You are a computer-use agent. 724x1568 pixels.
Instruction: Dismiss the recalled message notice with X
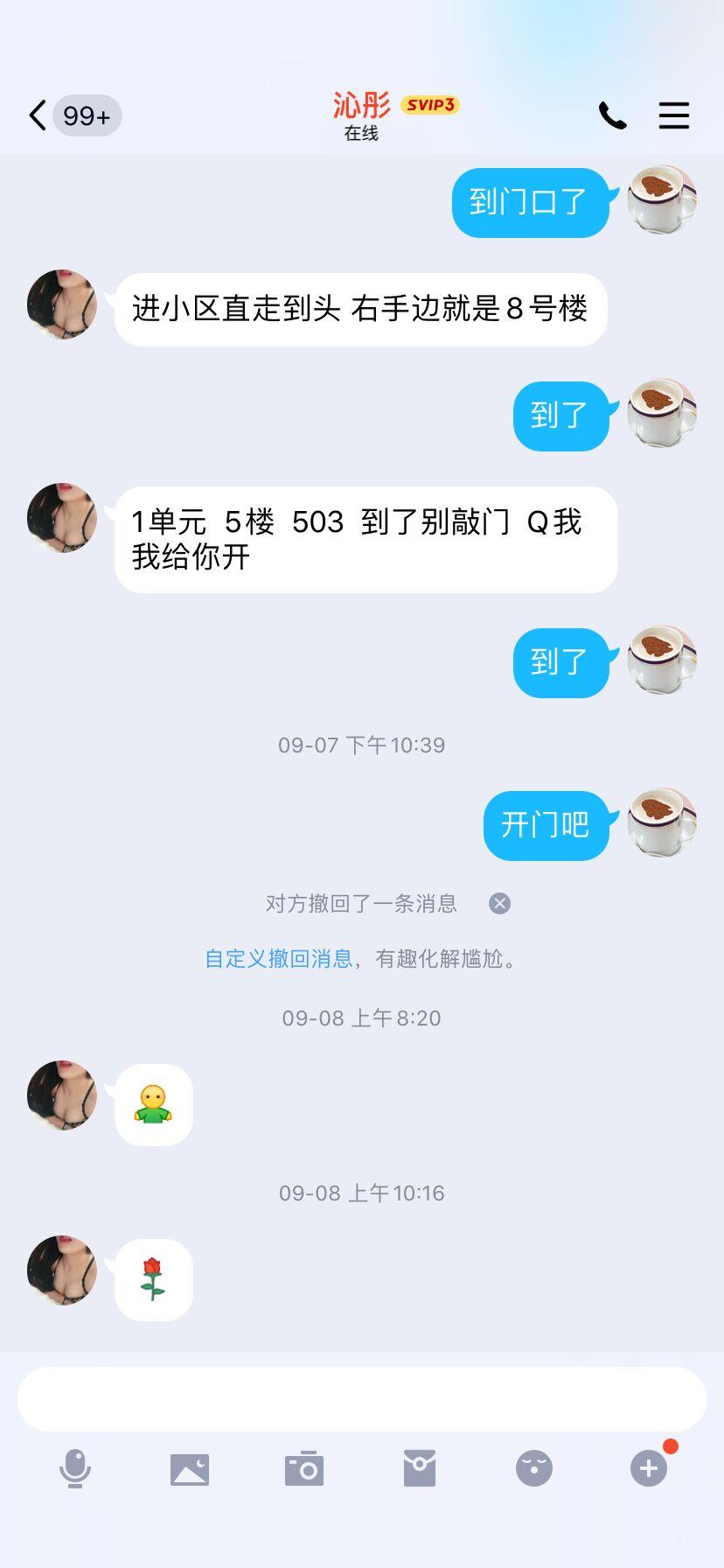tap(498, 902)
